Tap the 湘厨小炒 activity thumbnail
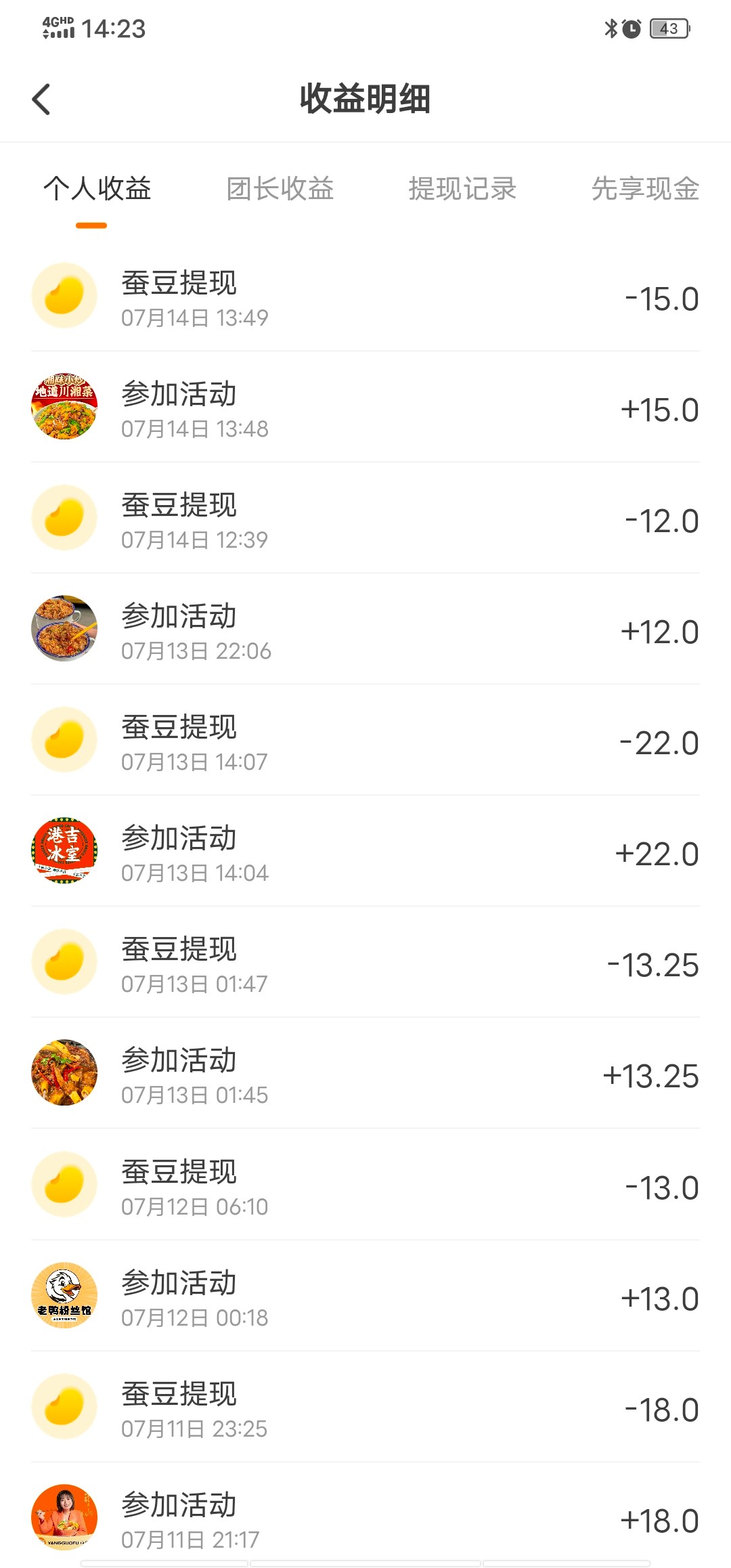 click(x=64, y=405)
